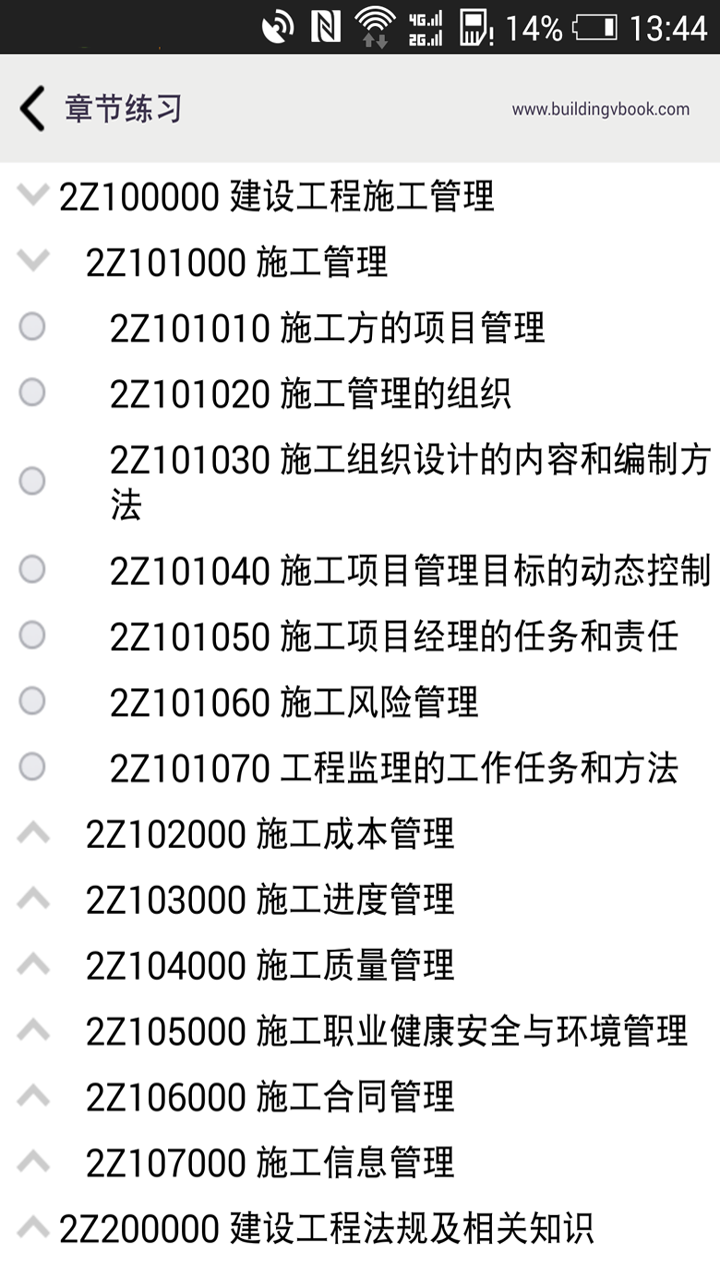Open 2Z101030 施工组织设计的内容和编制方法
The width and height of the screenshot is (720, 1280).
(409, 482)
